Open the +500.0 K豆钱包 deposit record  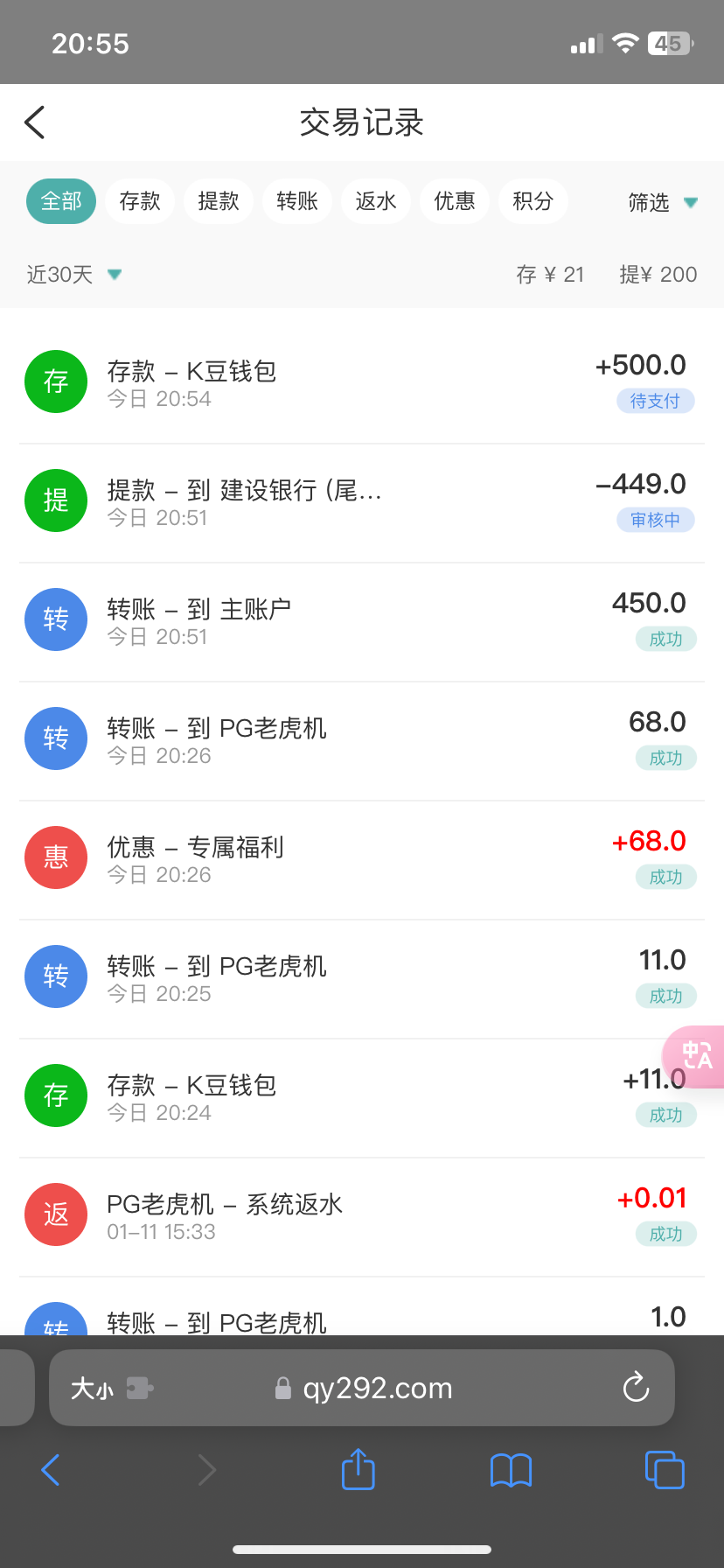tap(362, 383)
